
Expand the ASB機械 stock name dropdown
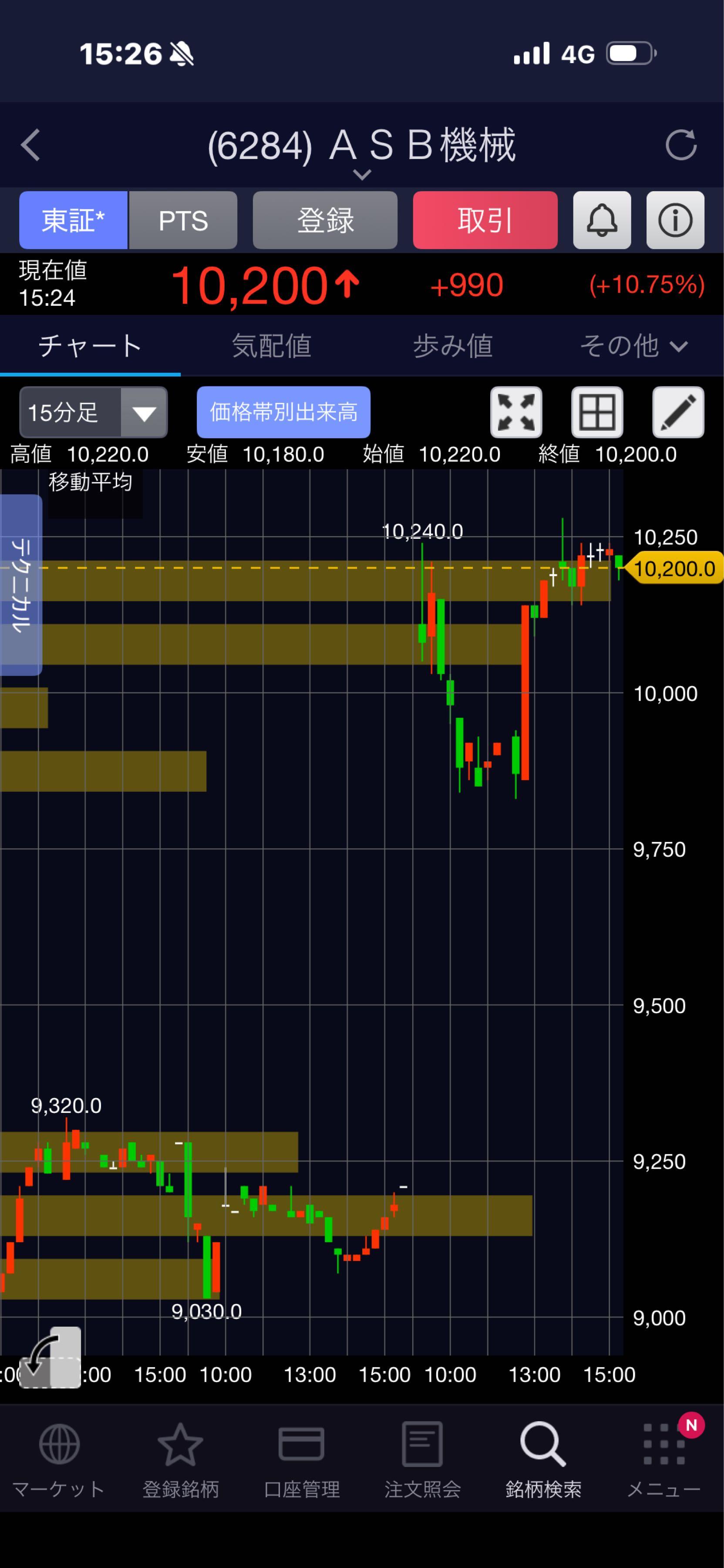(362, 175)
